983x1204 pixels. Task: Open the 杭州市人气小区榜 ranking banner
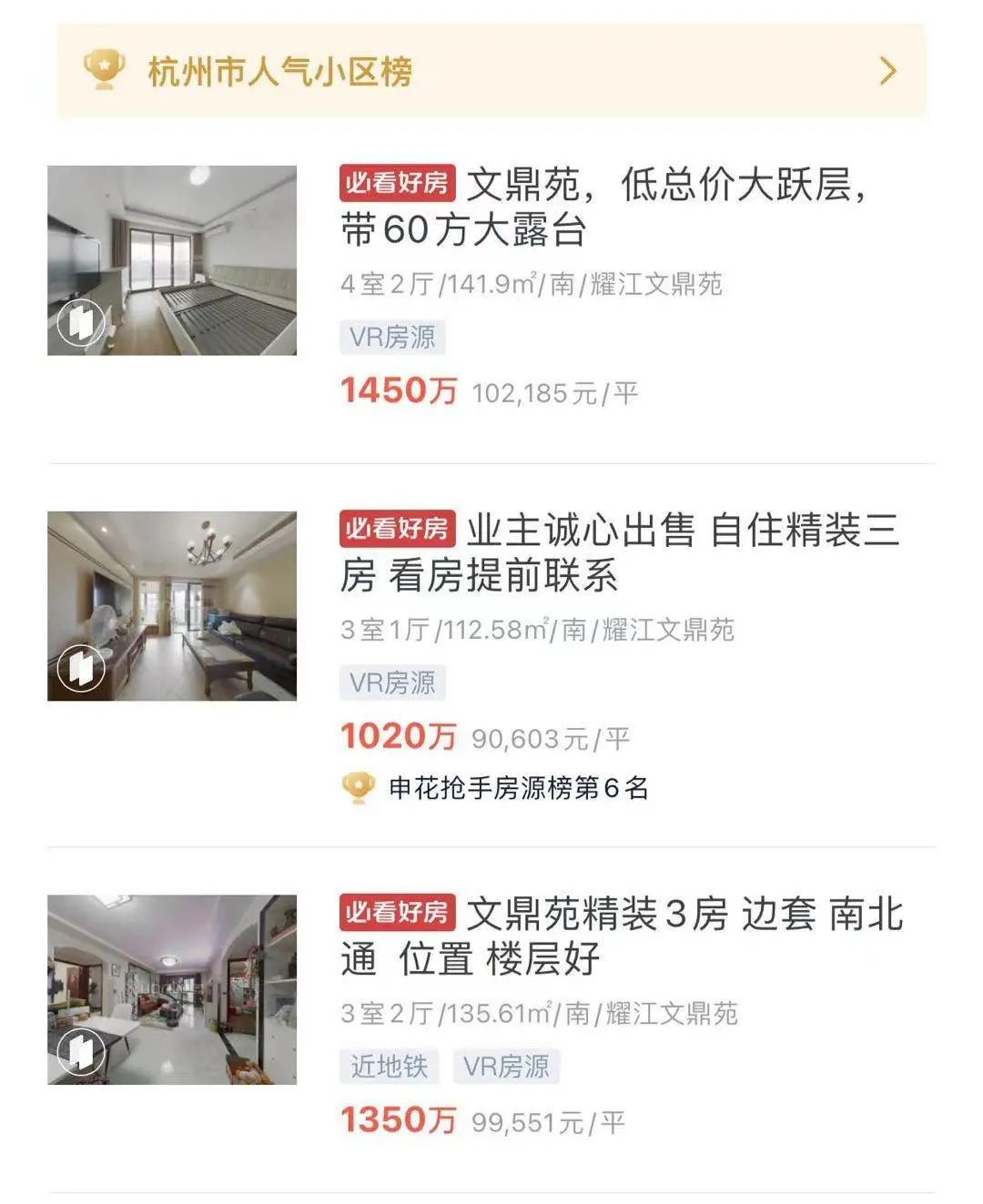tap(490, 71)
